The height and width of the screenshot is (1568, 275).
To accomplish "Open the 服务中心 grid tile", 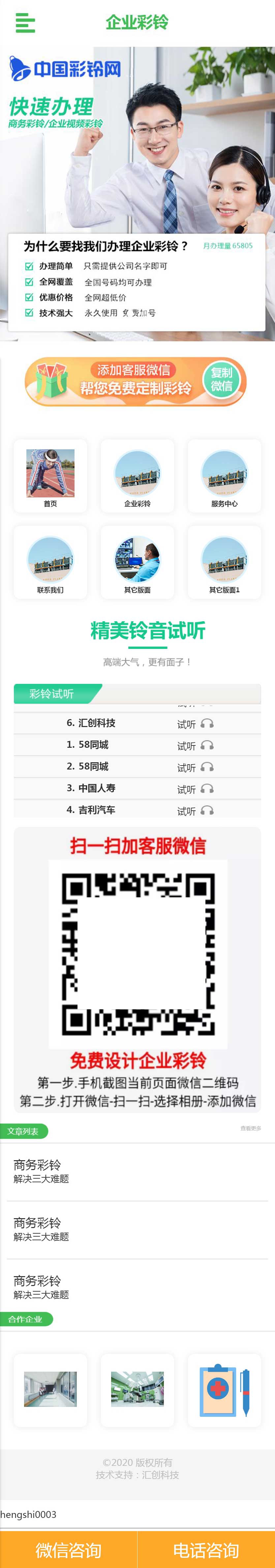I will tap(224, 477).
